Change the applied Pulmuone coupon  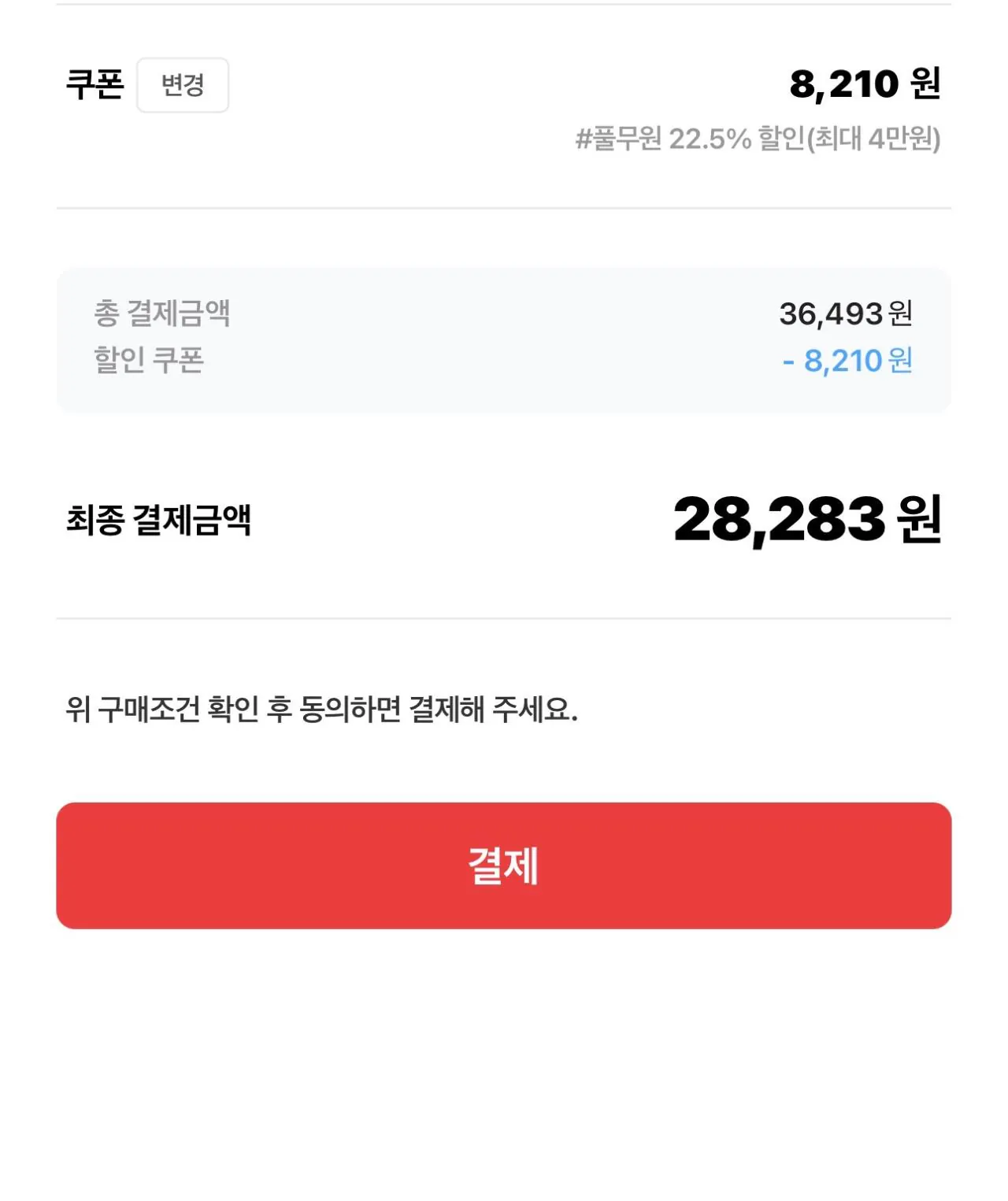point(182,87)
